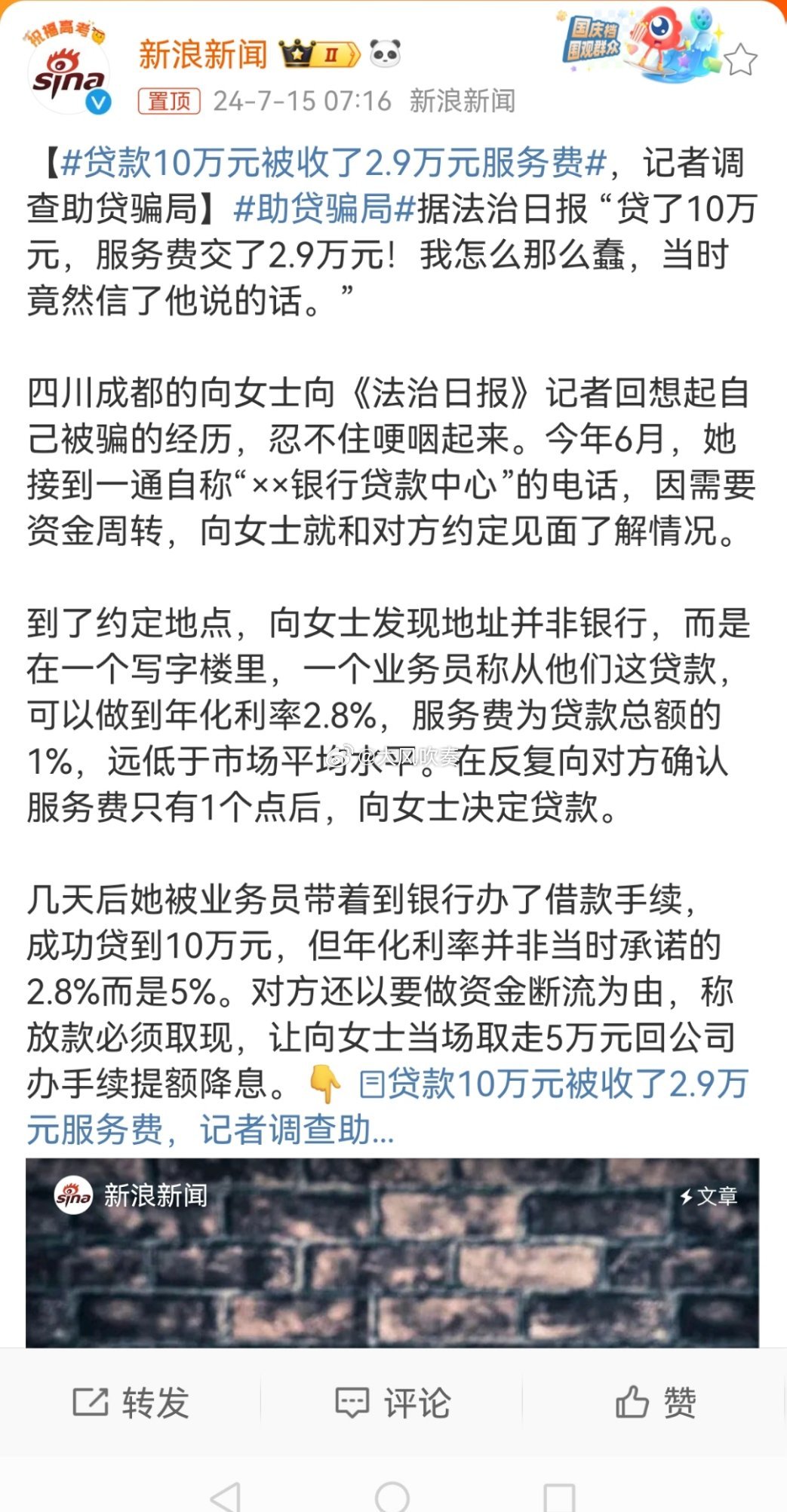Like this post with 赞
Screen dimensions: 787x1512
coord(655,1403)
